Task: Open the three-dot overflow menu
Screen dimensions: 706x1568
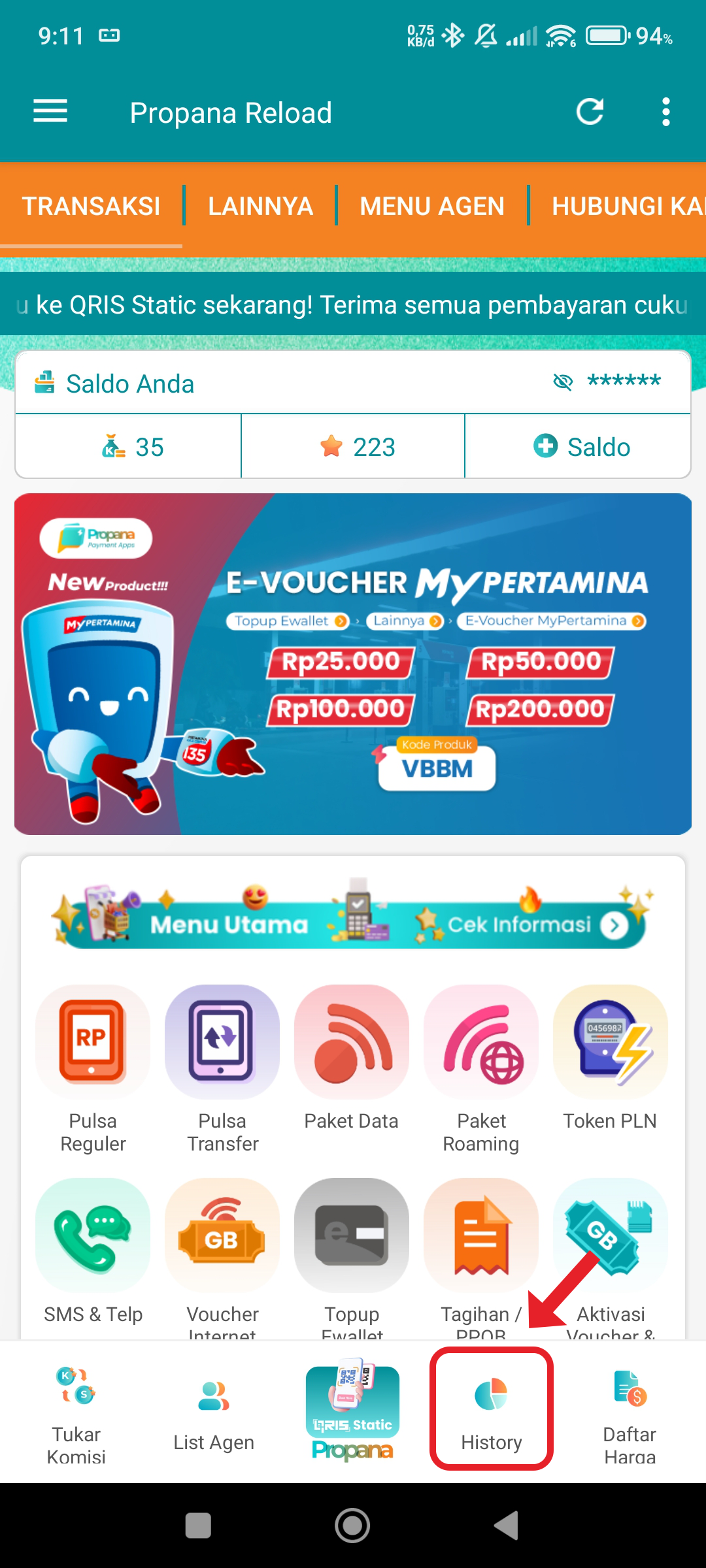Action: click(665, 112)
